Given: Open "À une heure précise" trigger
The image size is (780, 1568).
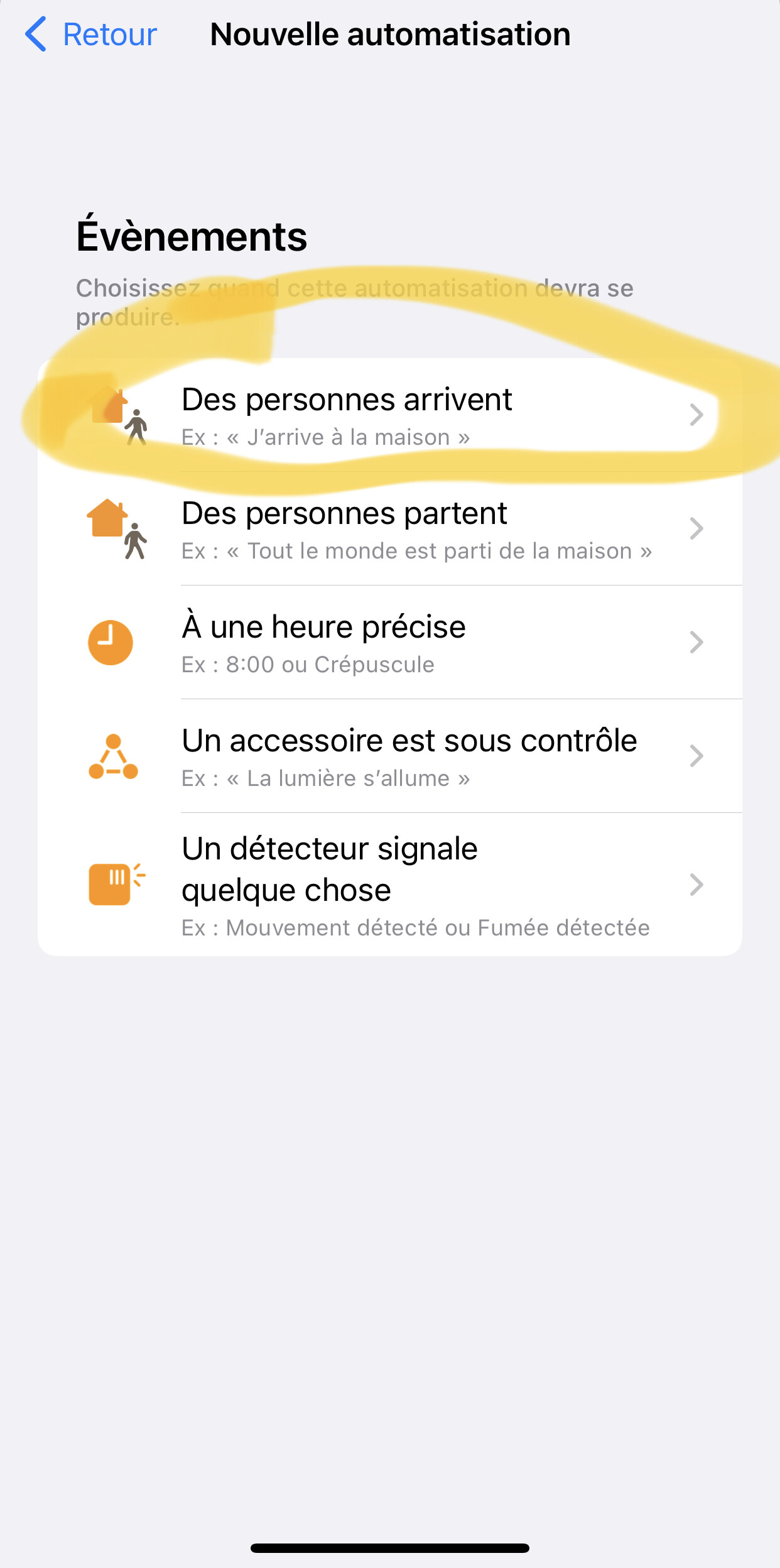Looking at the screenshot, I should (x=389, y=643).
